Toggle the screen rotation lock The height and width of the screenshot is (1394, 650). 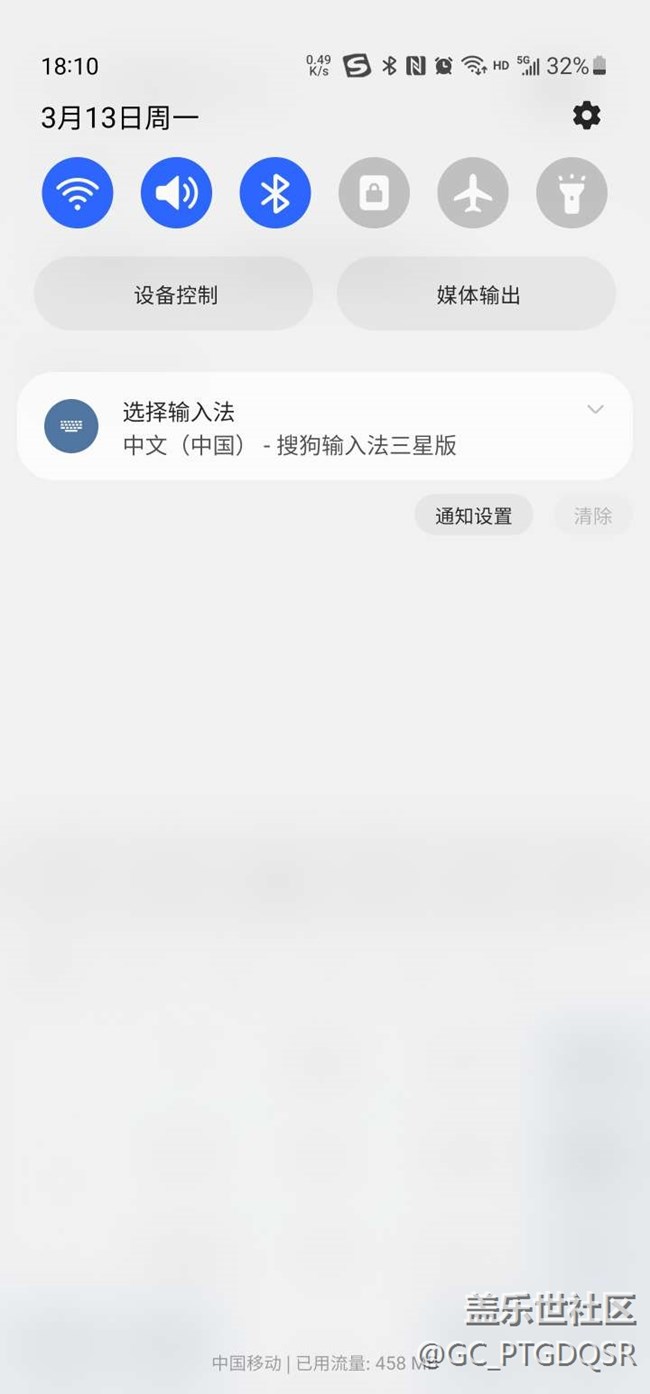pos(374,192)
